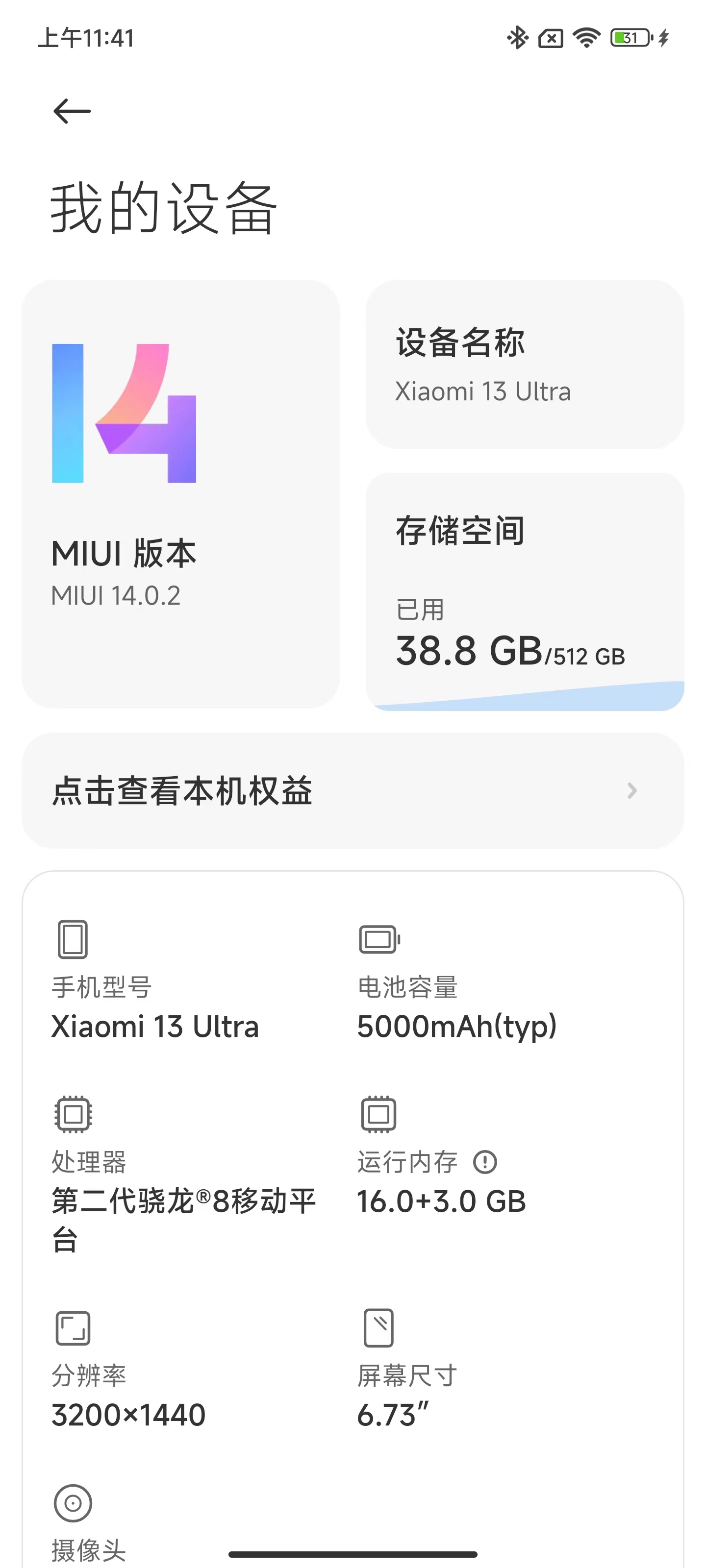This screenshot has width=706, height=1568.
Task: Open the 设备名称 card to rename device
Action: point(525,365)
